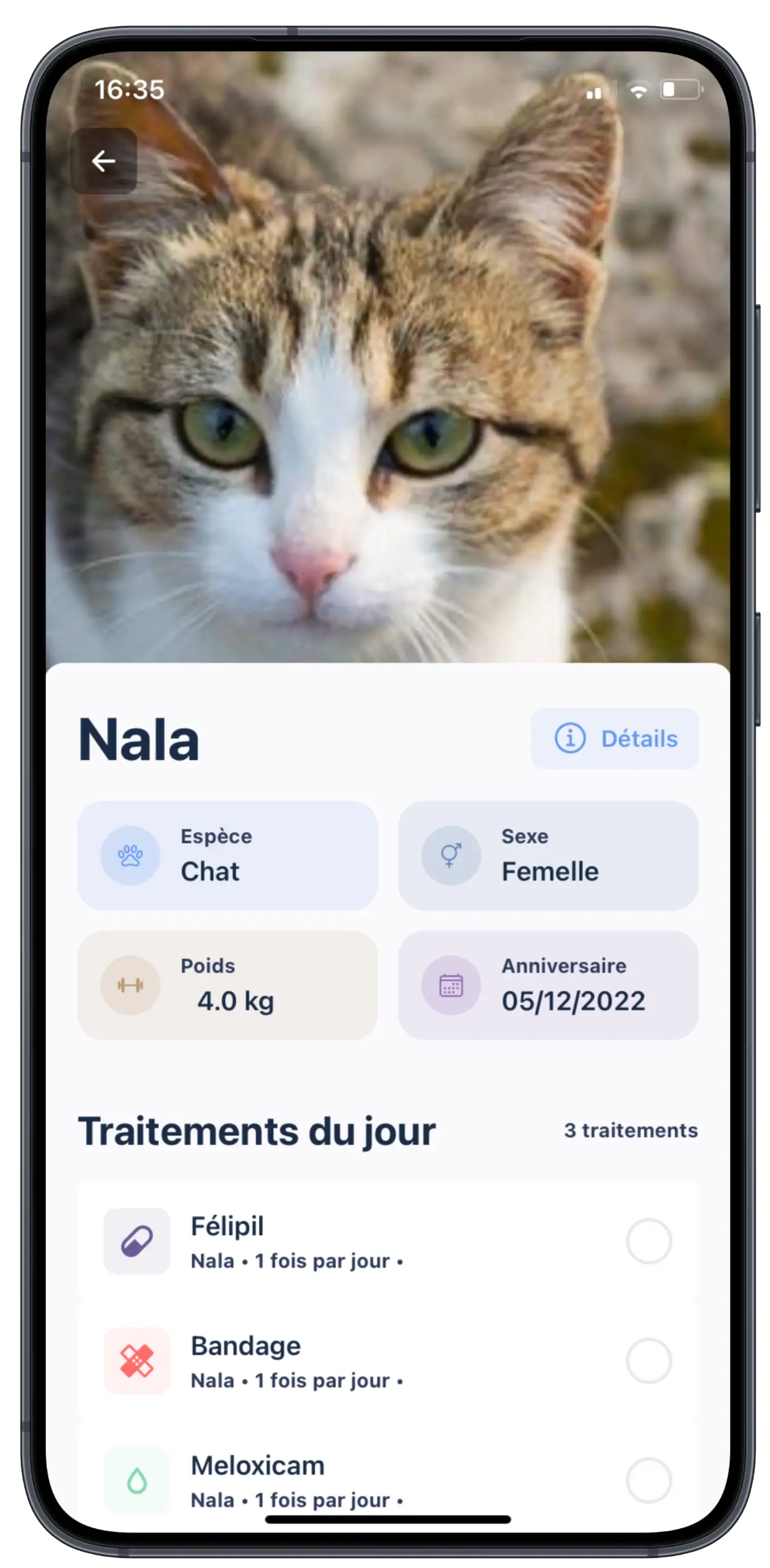Click the calendar icon for Anniversaire
This screenshot has height=1568, width=770.
click(451, 985)
